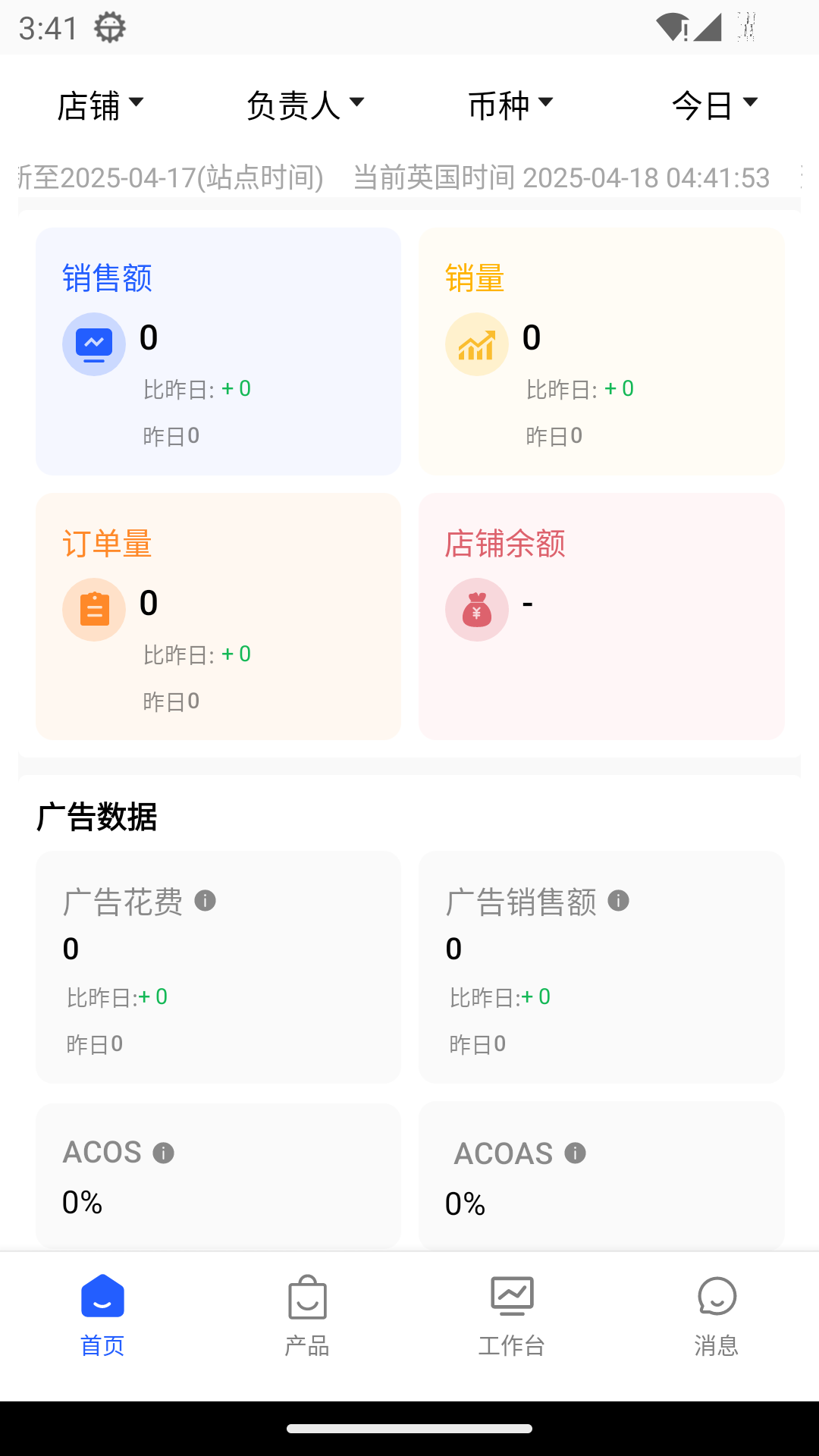Click the 广告花费 info icon

click(x=205, y=901)
